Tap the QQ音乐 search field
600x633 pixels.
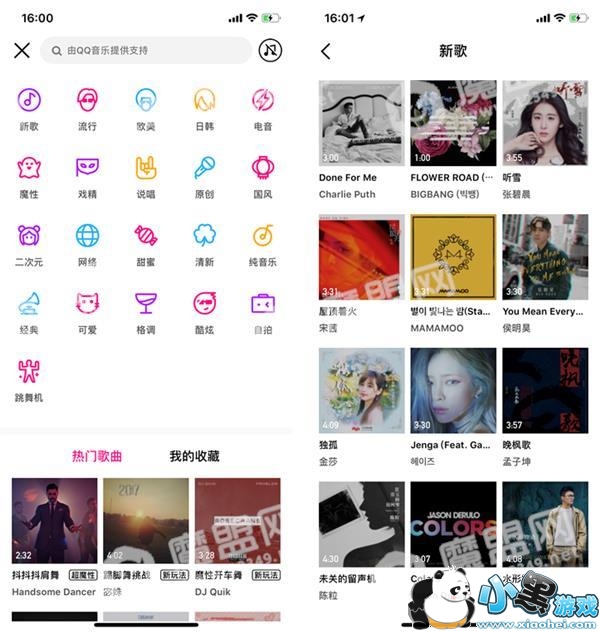145,50
